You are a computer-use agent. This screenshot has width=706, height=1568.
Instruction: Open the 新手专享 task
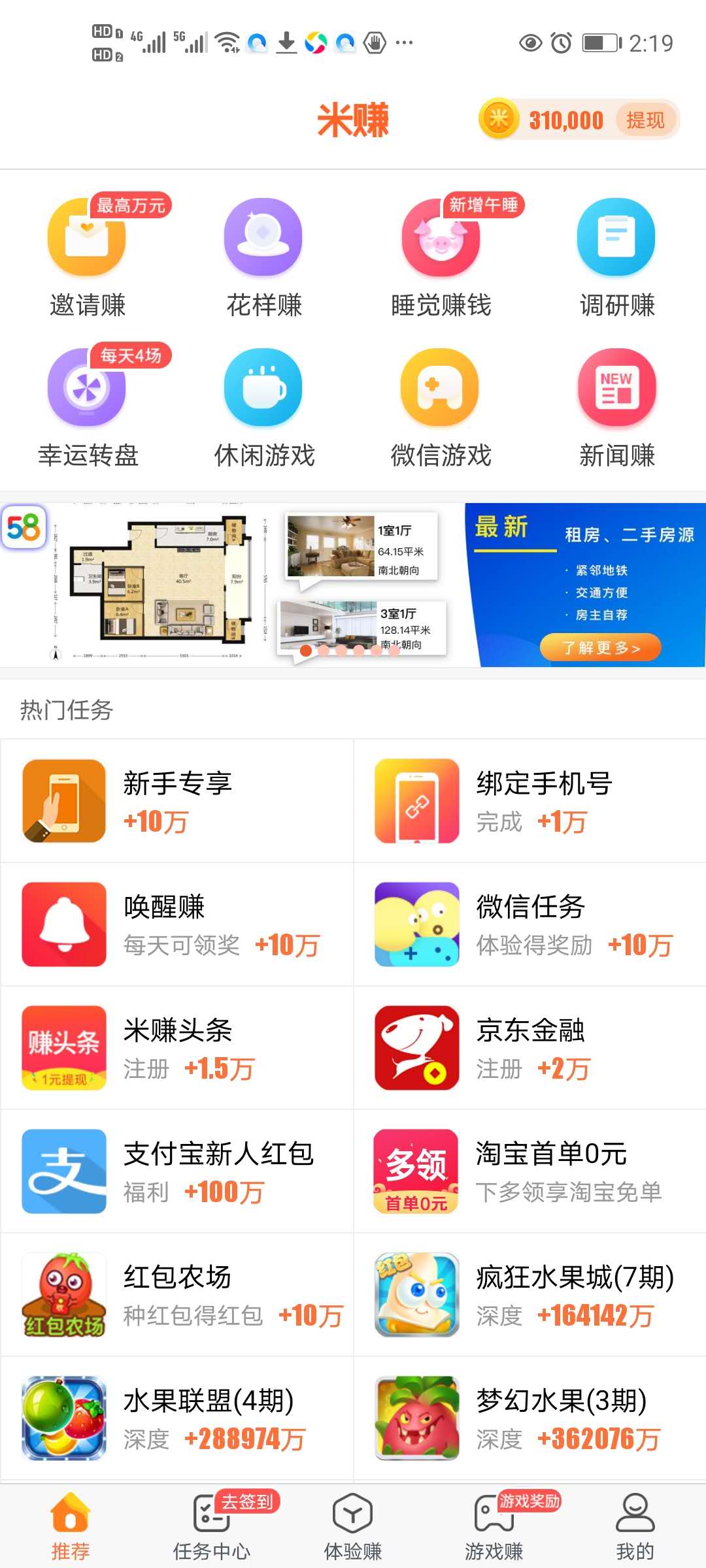coord(176,800)
